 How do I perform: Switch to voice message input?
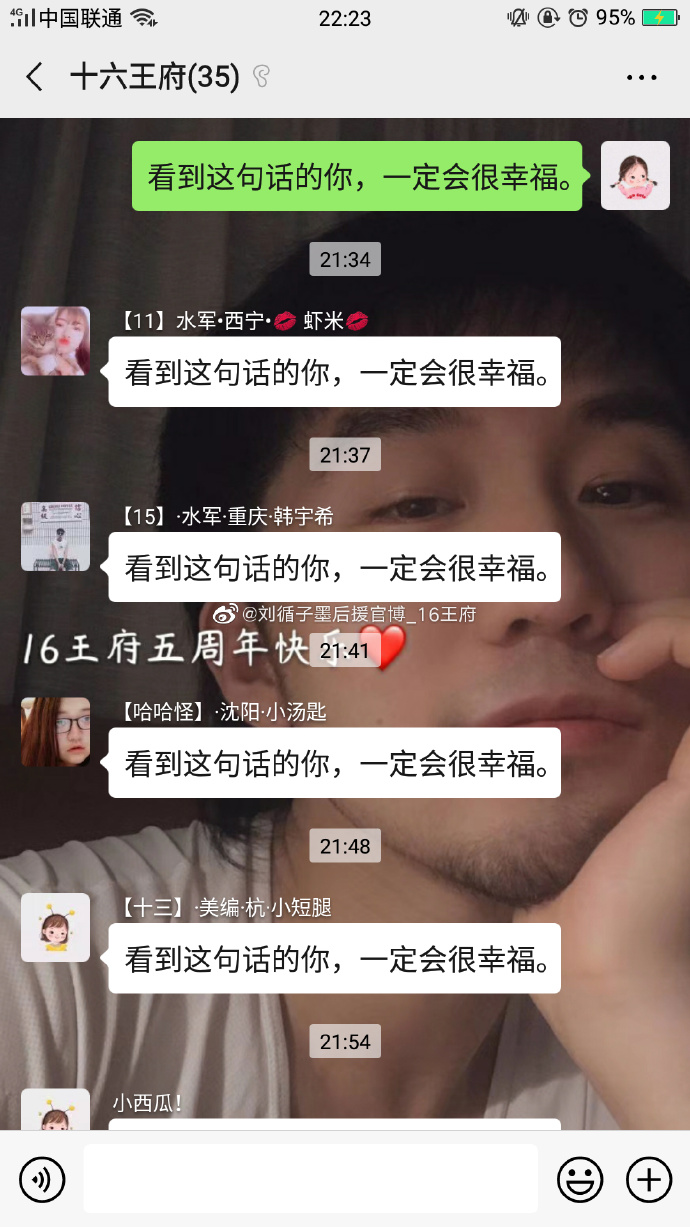(x=42, y=1180)
